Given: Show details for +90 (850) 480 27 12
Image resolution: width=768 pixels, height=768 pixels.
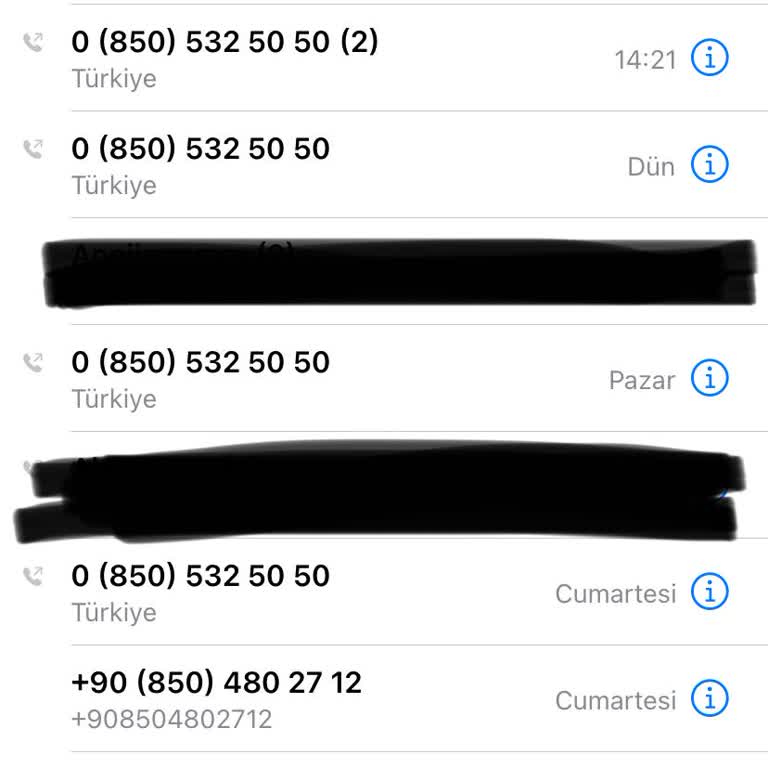Looking at the screenshot, I should 710,699.
